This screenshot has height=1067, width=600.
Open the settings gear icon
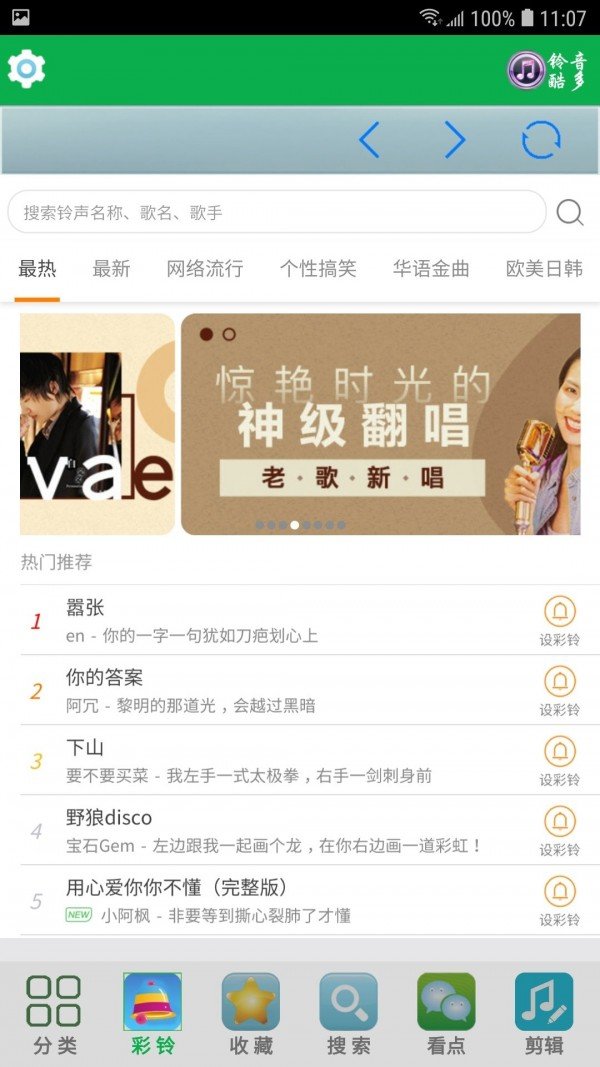26,69
